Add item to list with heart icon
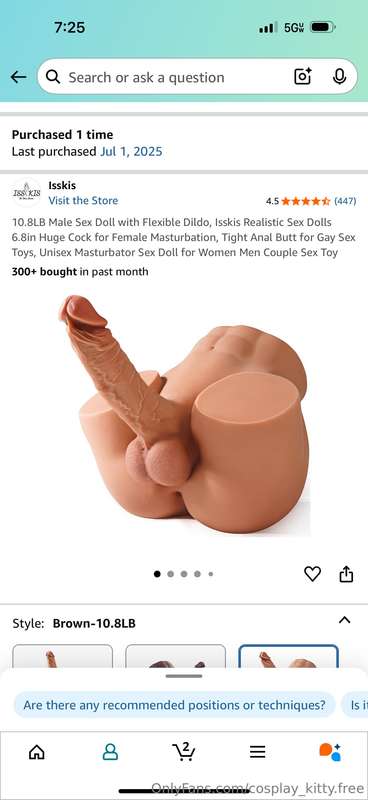The image size is (368, 800). point(312,574)
